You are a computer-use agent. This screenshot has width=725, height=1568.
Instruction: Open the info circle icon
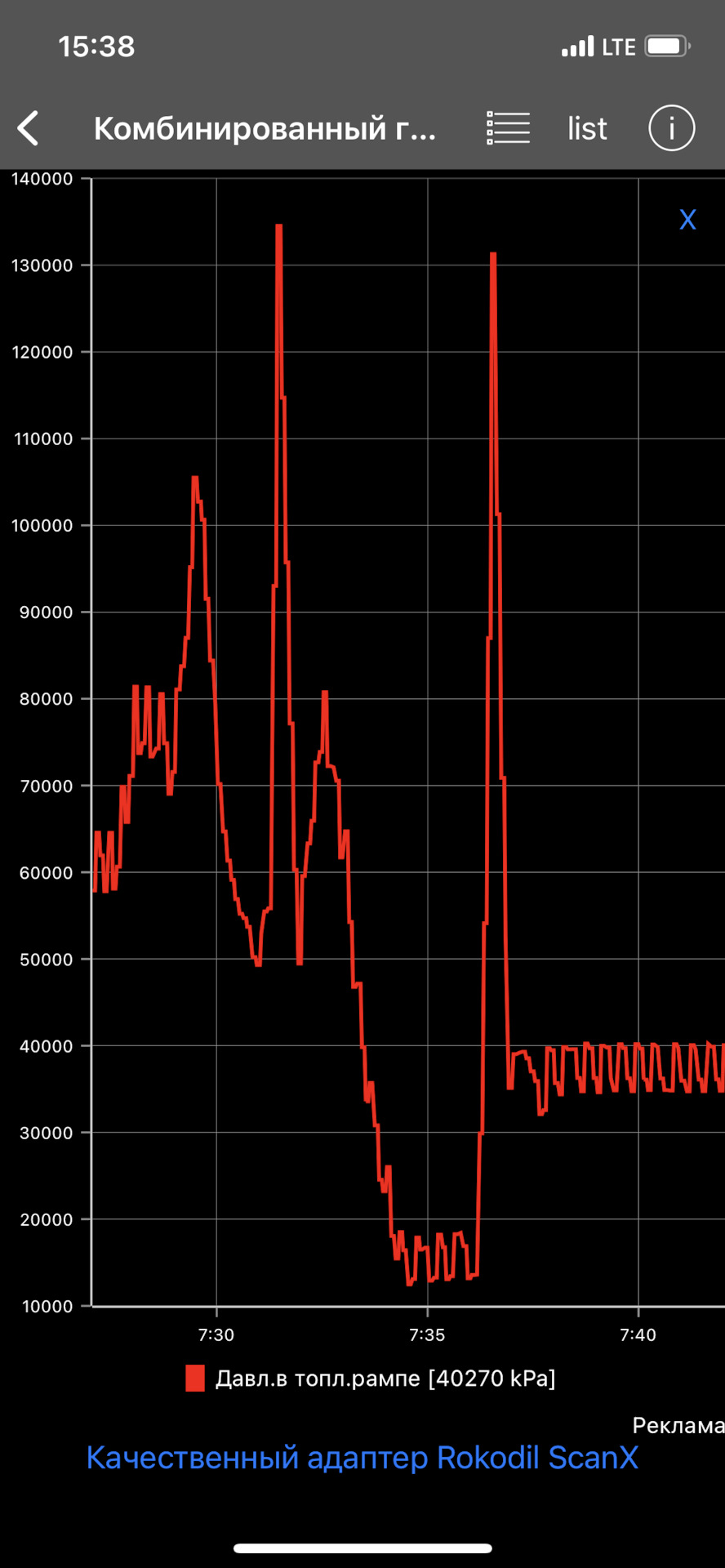[x=672, y=128]
